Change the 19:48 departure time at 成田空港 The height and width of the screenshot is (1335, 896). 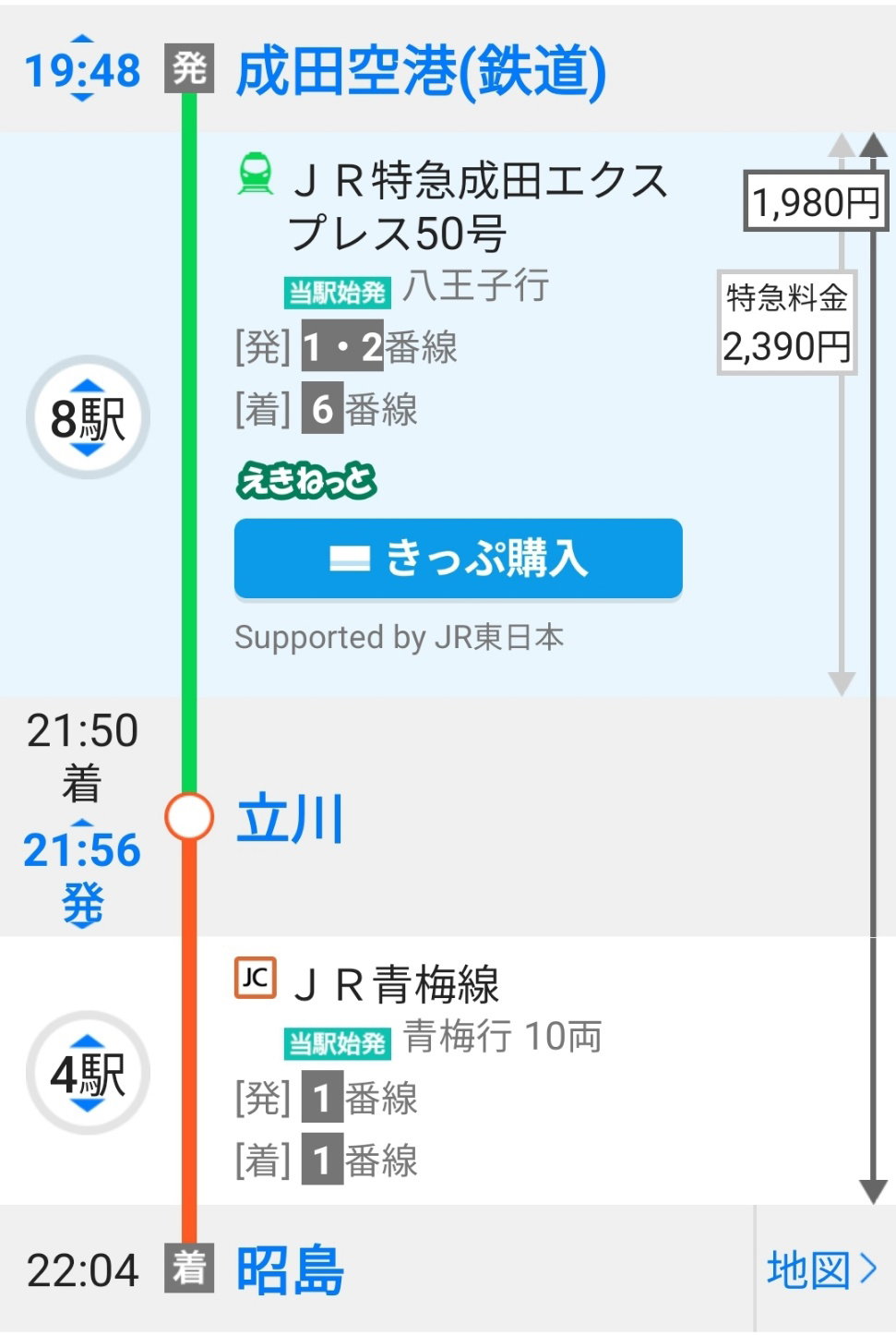coord(82,70)
